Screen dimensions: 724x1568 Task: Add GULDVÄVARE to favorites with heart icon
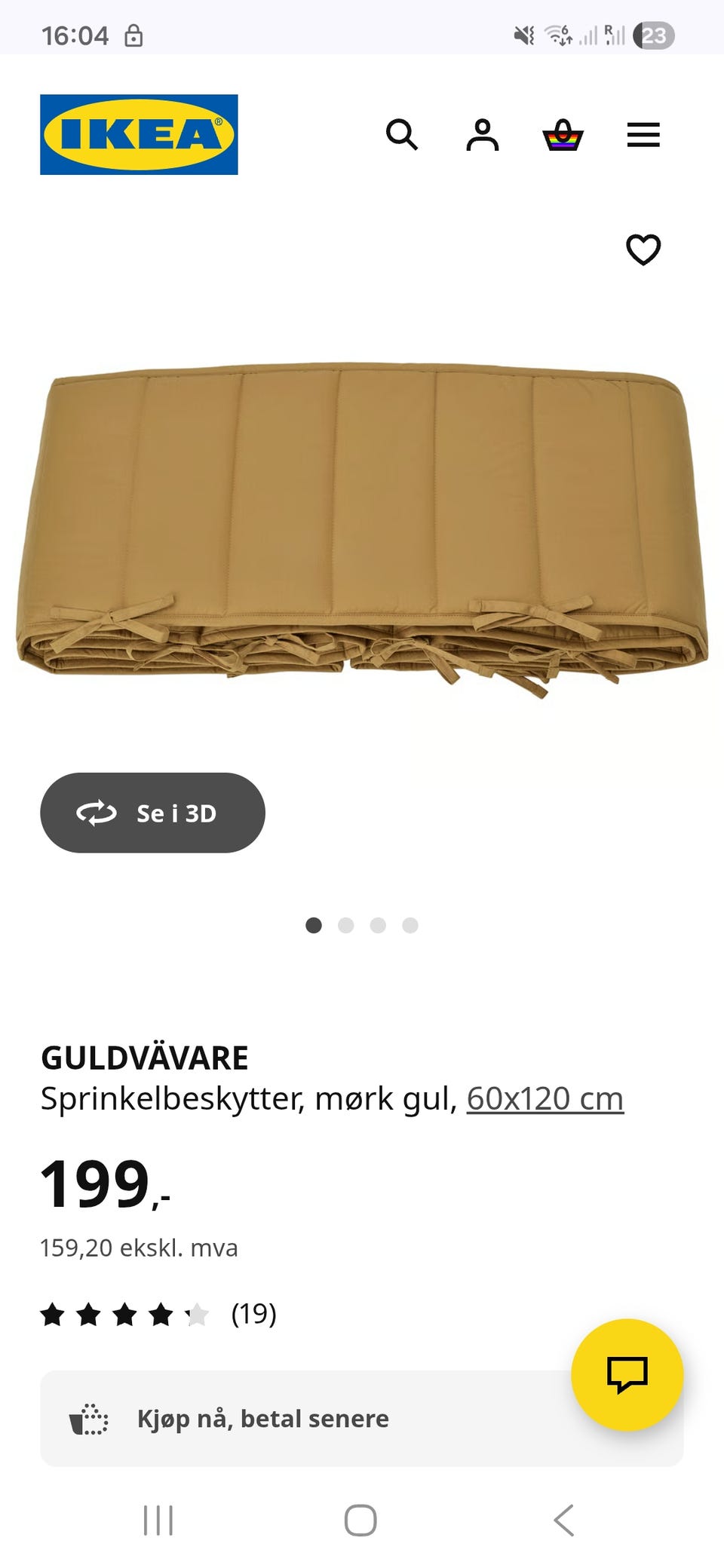coord(645,250)
